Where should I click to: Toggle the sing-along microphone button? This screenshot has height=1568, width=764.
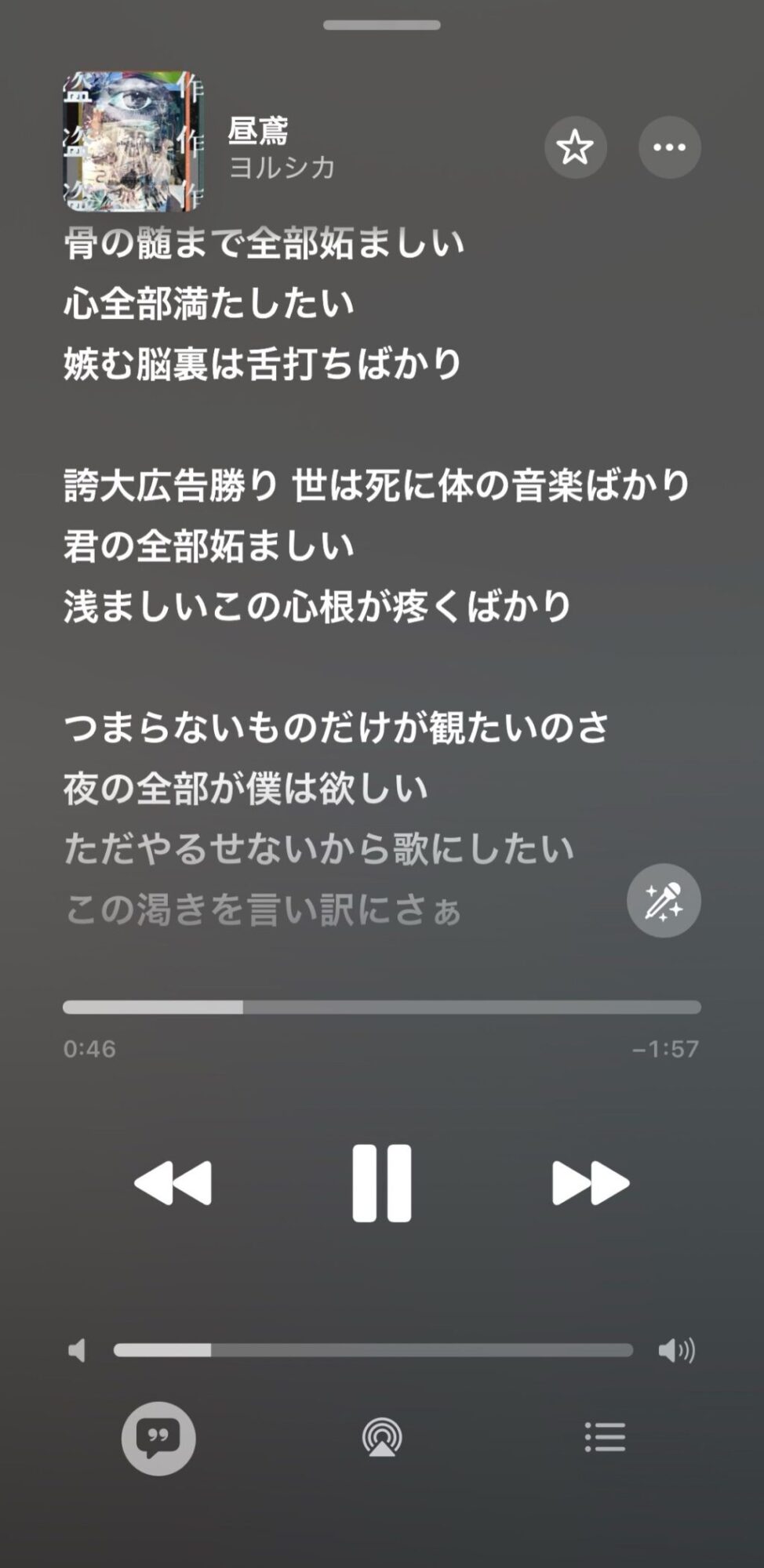click(664, 901)
